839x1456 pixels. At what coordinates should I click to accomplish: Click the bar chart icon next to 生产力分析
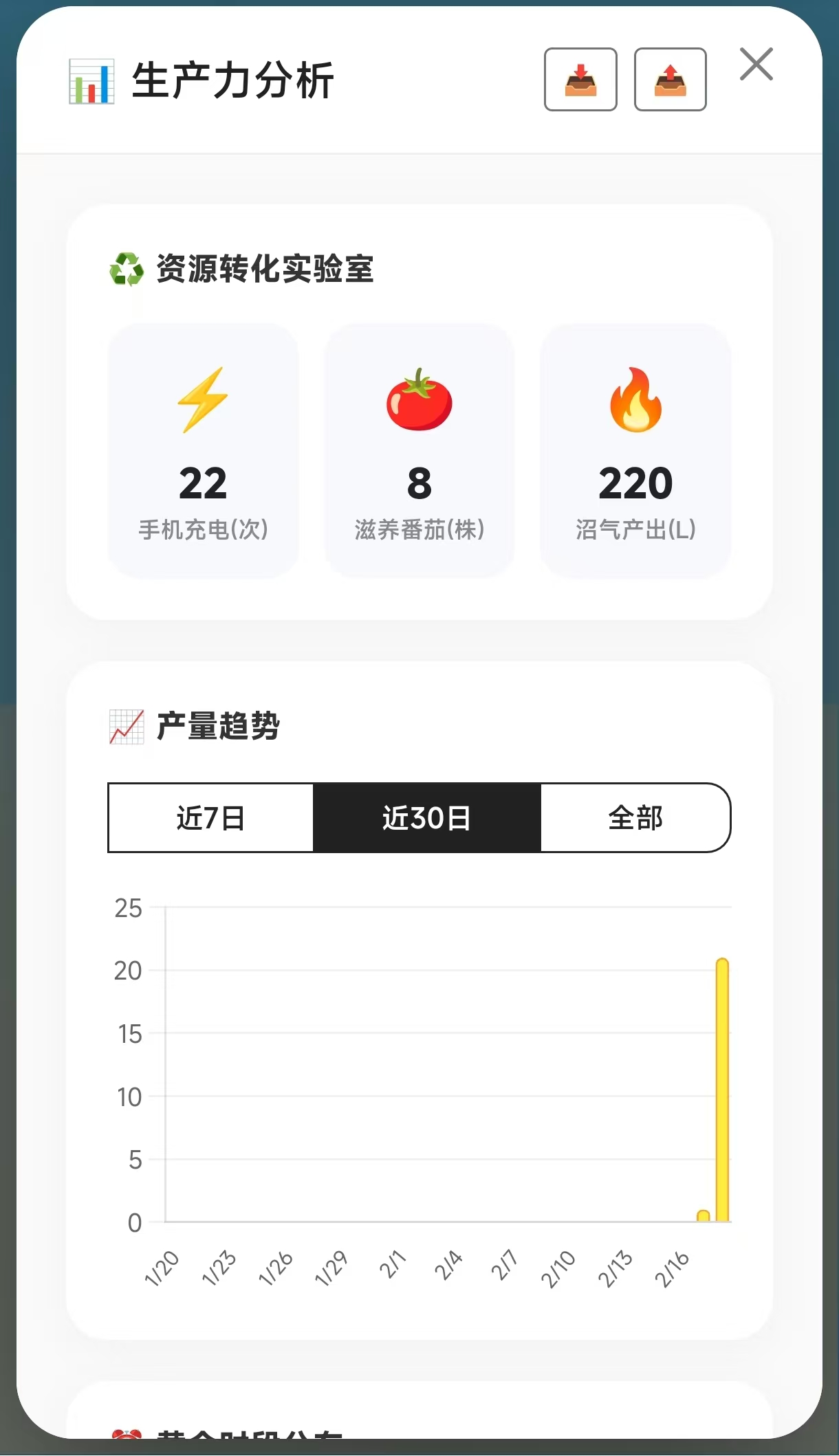point(91,79)
